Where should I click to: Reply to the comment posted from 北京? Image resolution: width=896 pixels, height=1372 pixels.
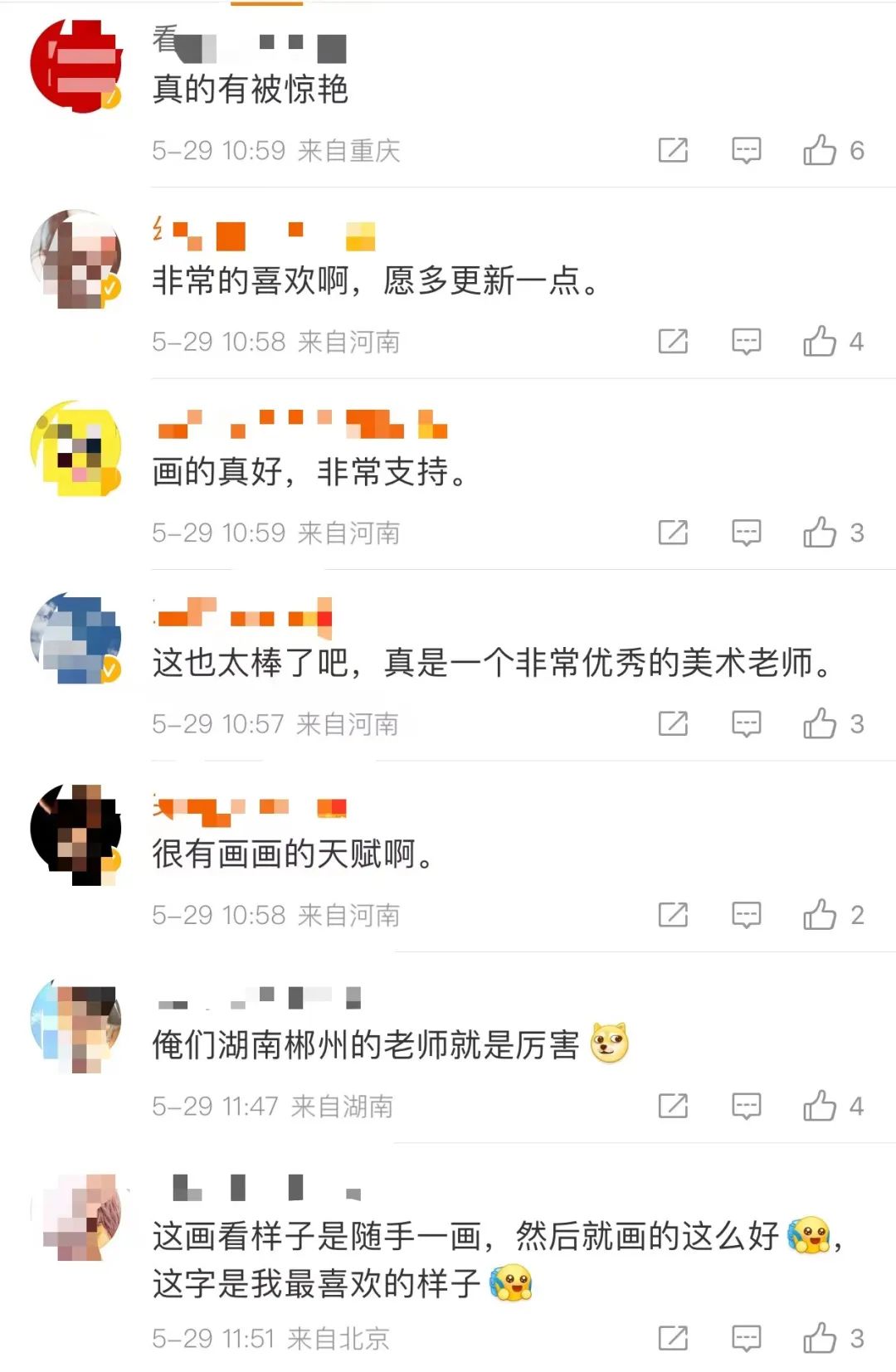pos(746,1338)
